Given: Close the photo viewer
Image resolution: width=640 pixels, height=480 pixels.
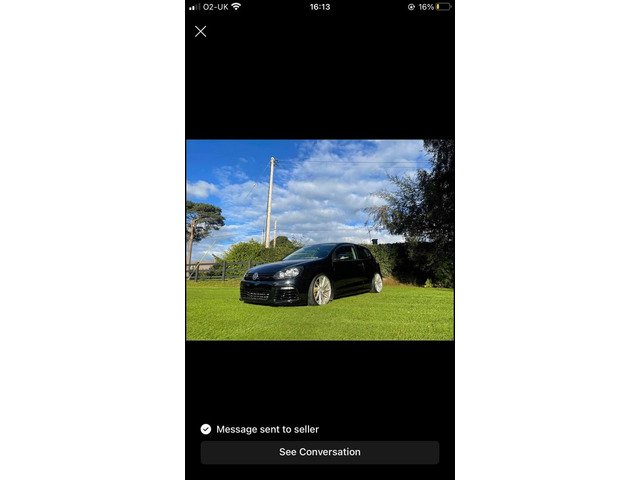Looking at the screenshot, I should [200, 31].
